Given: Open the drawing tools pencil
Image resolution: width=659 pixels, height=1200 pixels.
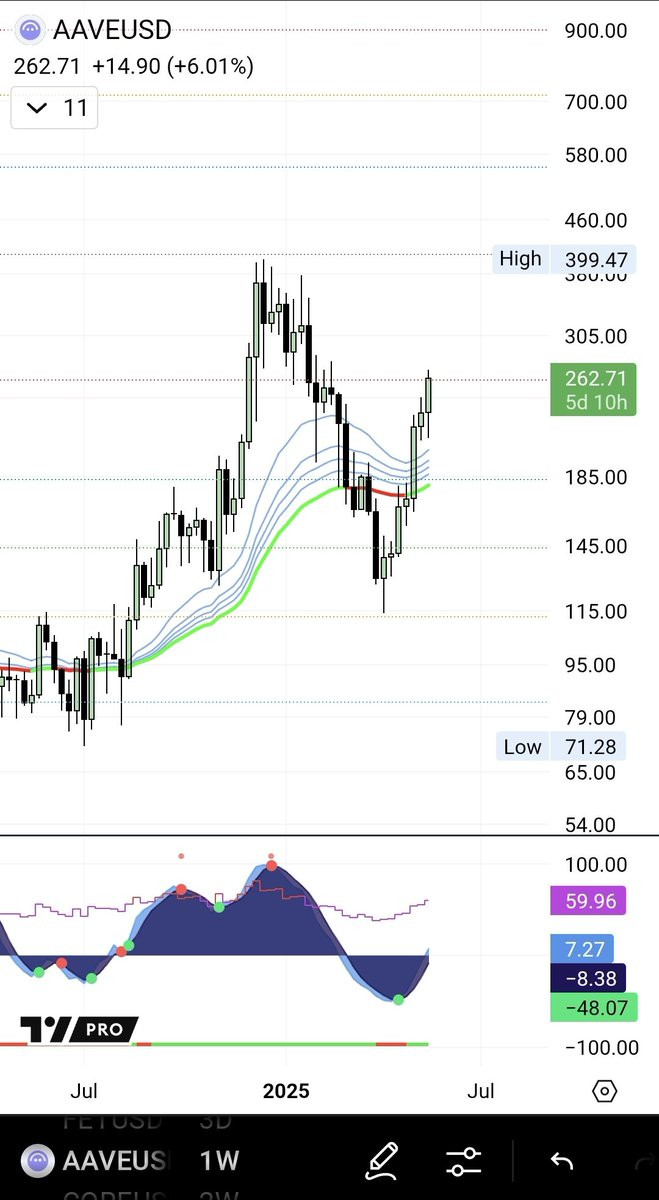Looking at the screenshot, I should (x=382, y=1161).
